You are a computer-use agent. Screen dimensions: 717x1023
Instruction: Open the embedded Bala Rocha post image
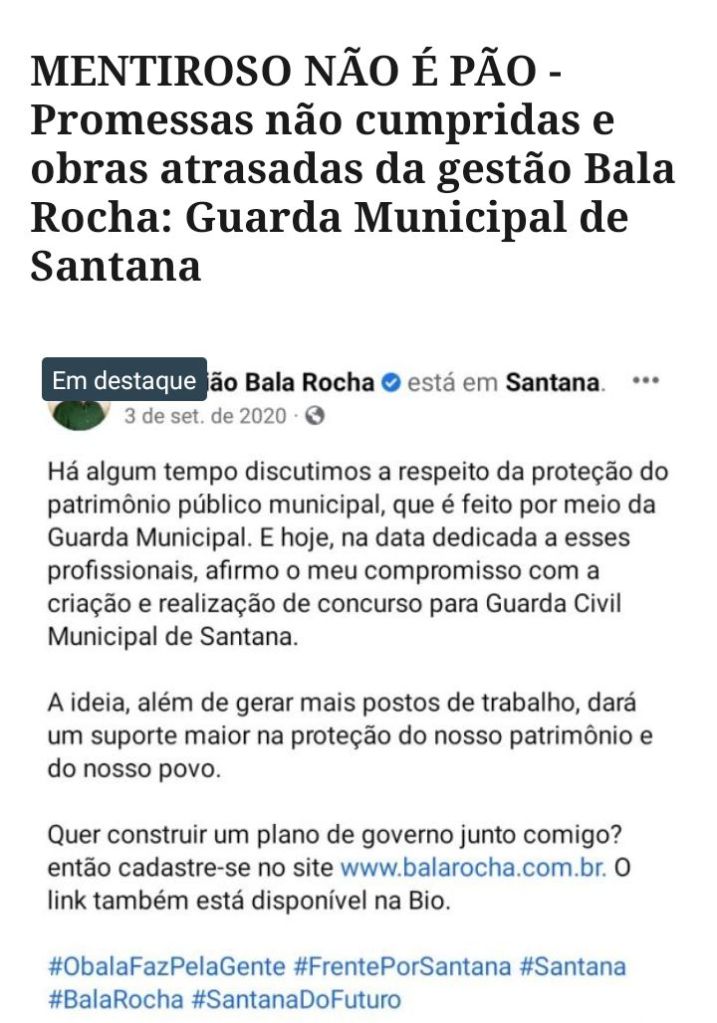(358, 690)
